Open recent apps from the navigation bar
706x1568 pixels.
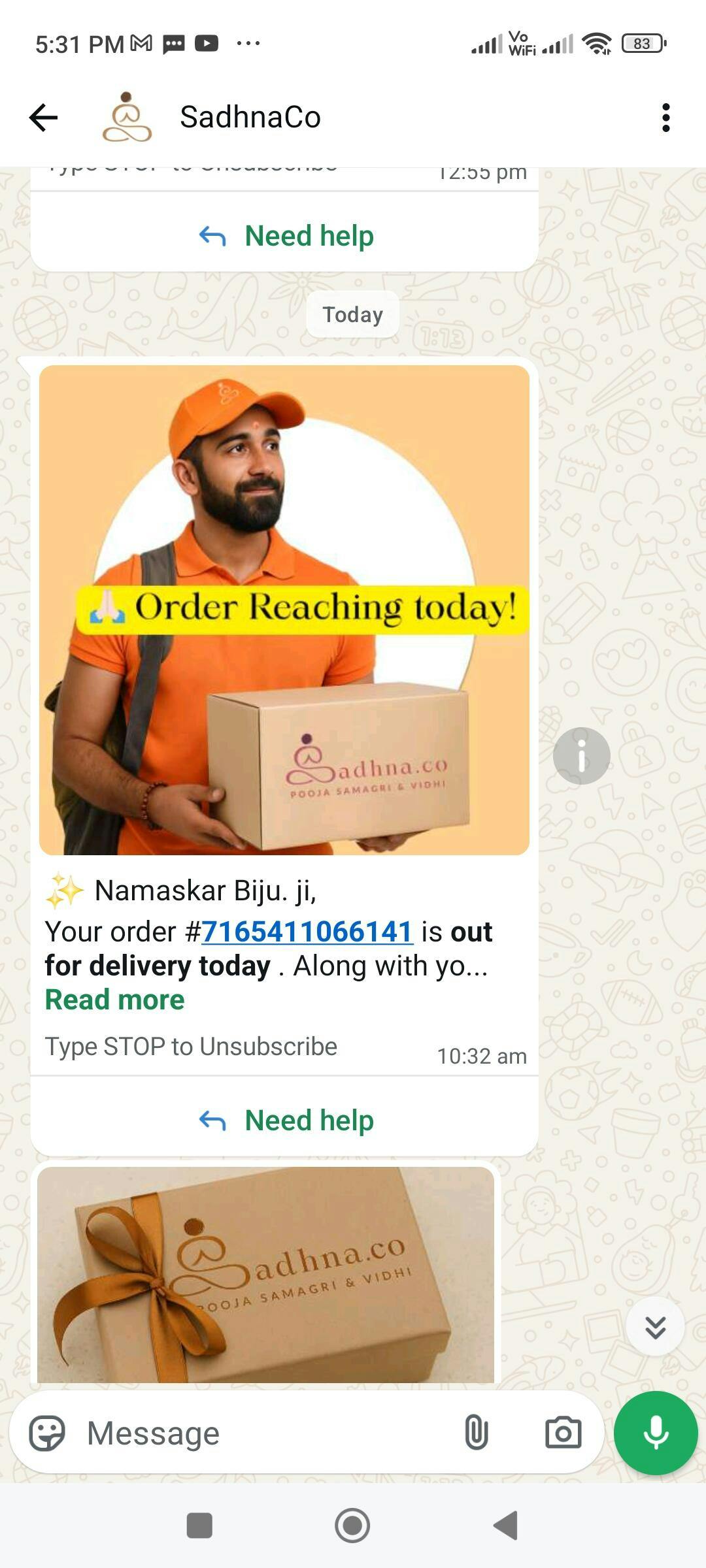[199, 1526]
